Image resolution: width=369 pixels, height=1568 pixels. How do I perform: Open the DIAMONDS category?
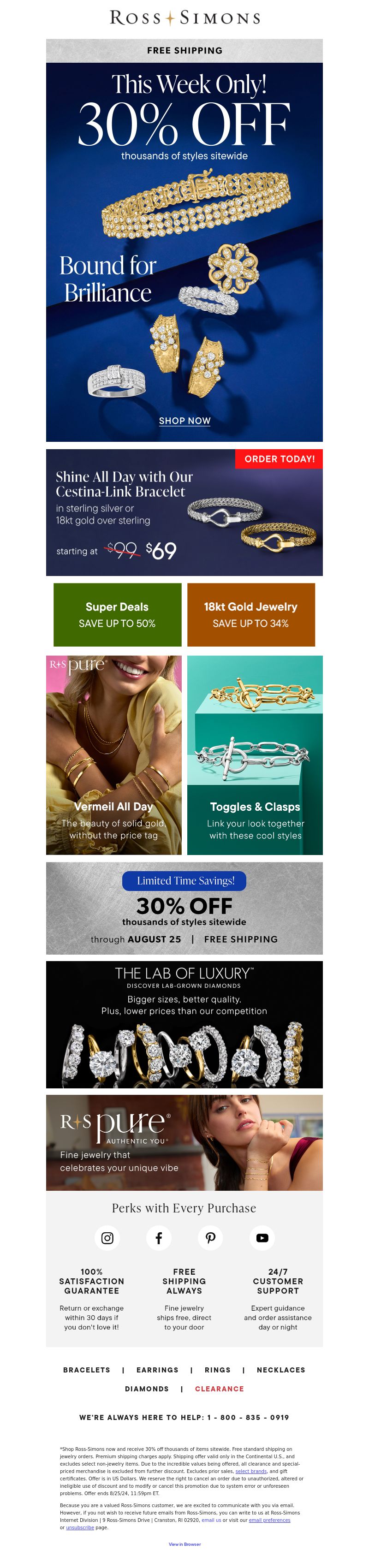coord(147,1389)
